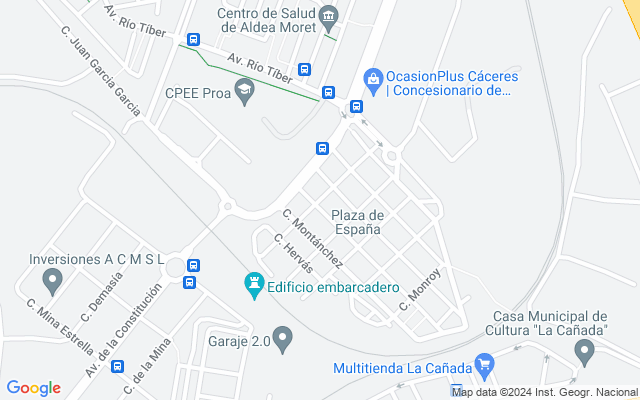640x400 pixels.
Task: Tap the Casa Municipal de Cultura pin
Action: point(585,350)
